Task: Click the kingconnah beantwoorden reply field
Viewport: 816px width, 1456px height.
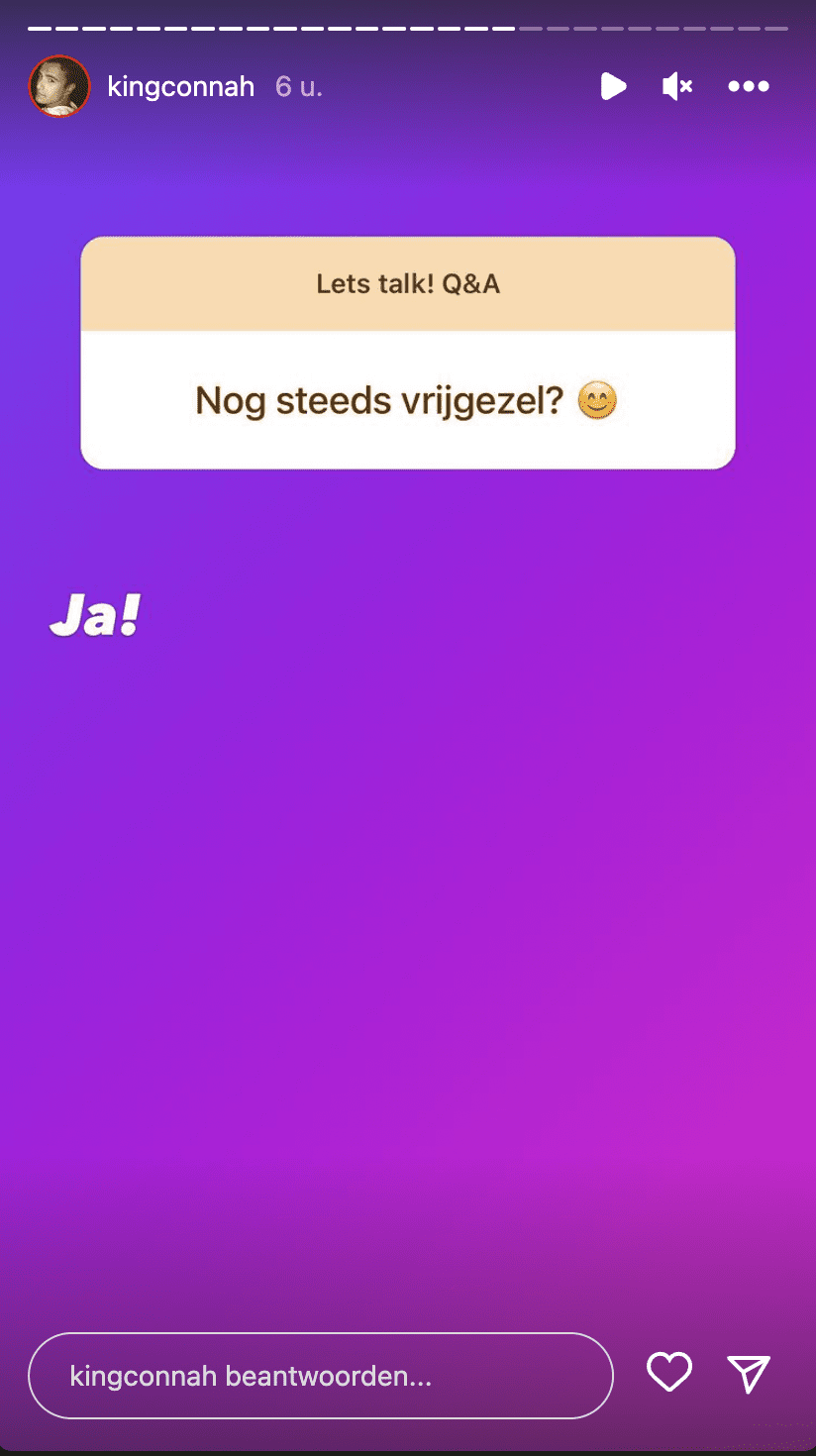Action: [321, 1375]
